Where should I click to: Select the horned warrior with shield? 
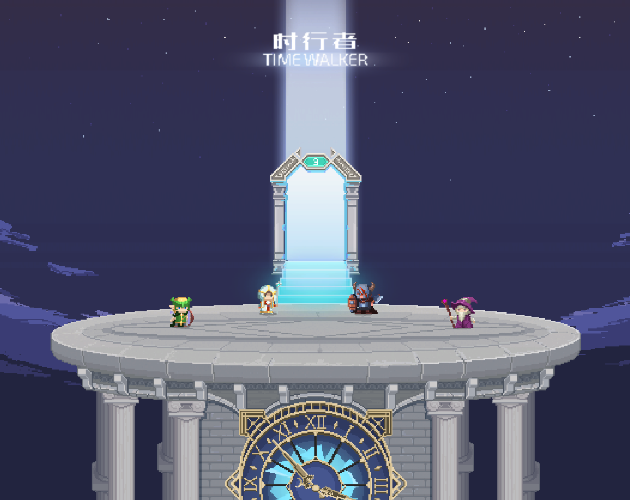click(x=365, y=299)
